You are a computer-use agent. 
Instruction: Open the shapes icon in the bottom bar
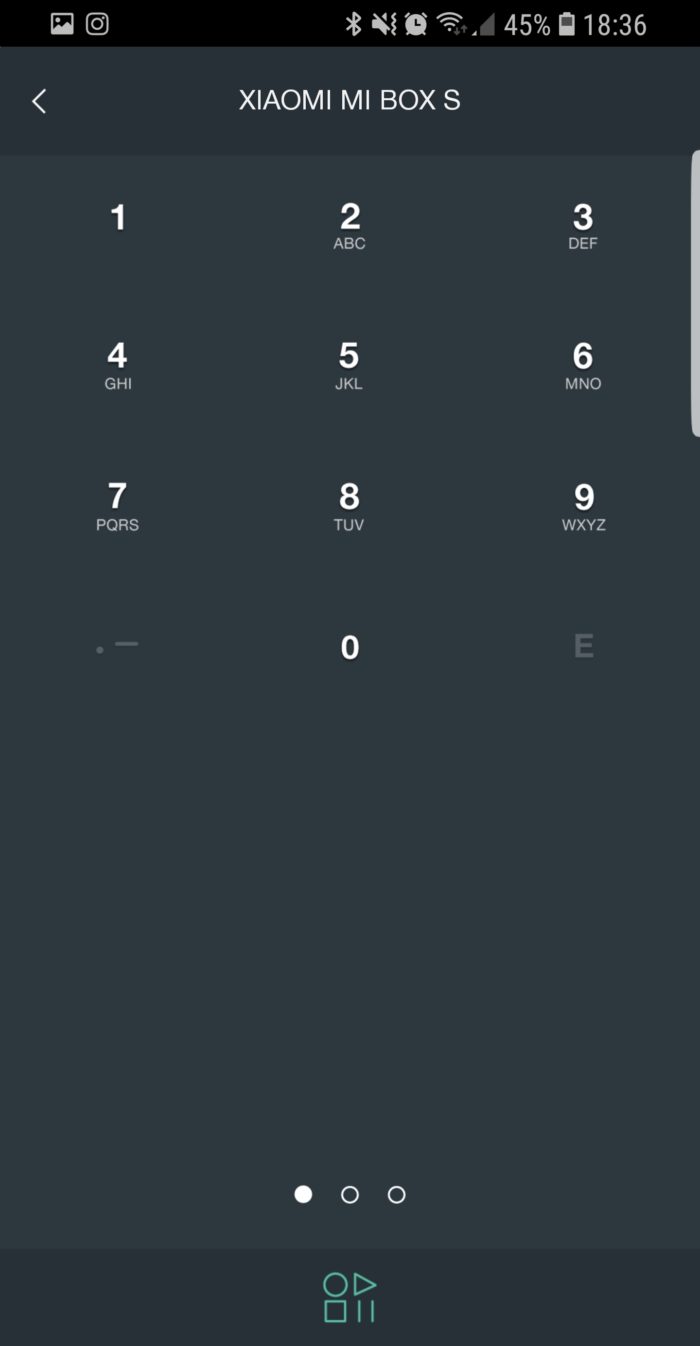[349, 1297]
